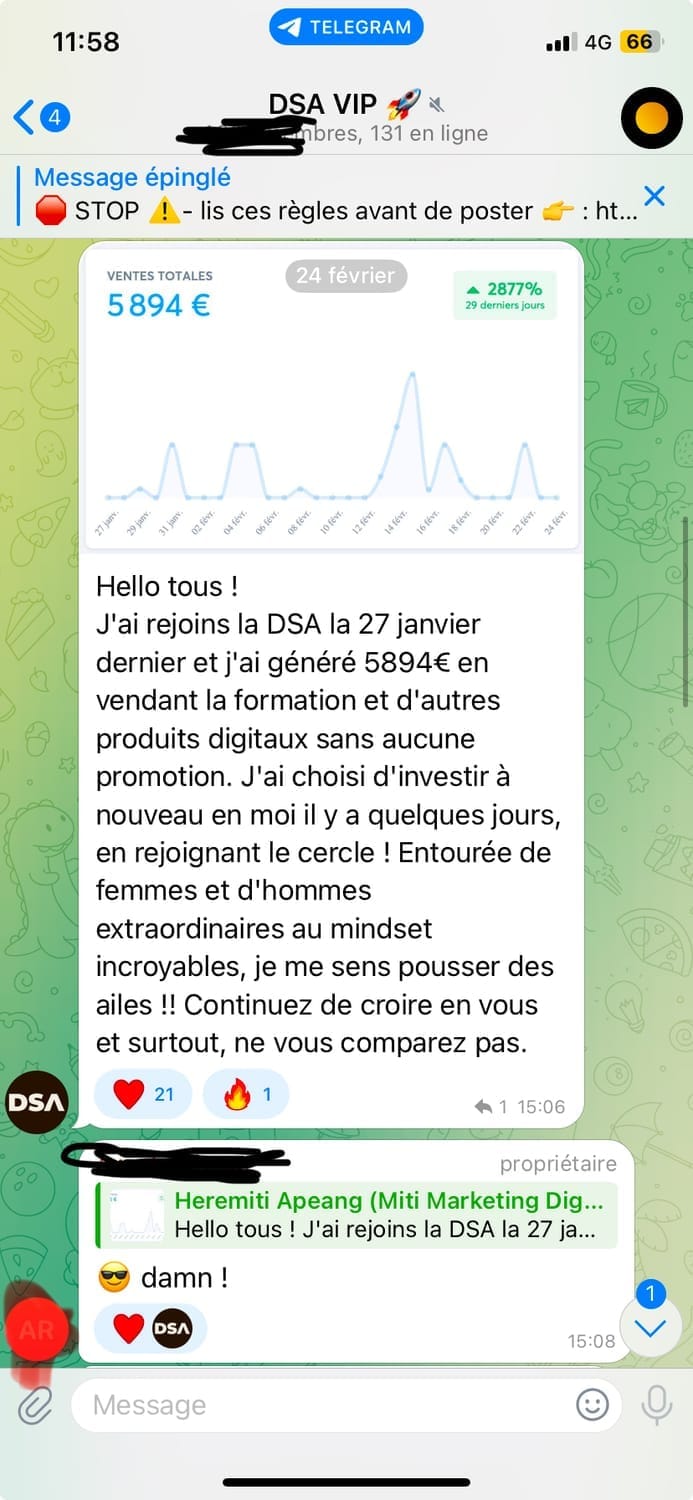Open the DSA sender avatar

click(38, 1102)
